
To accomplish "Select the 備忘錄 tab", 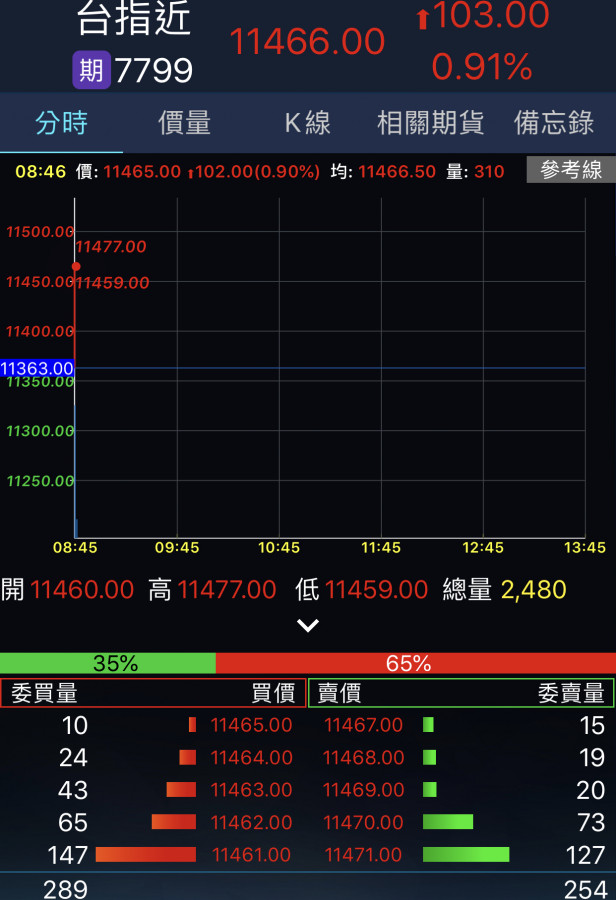I will point(554,123).
